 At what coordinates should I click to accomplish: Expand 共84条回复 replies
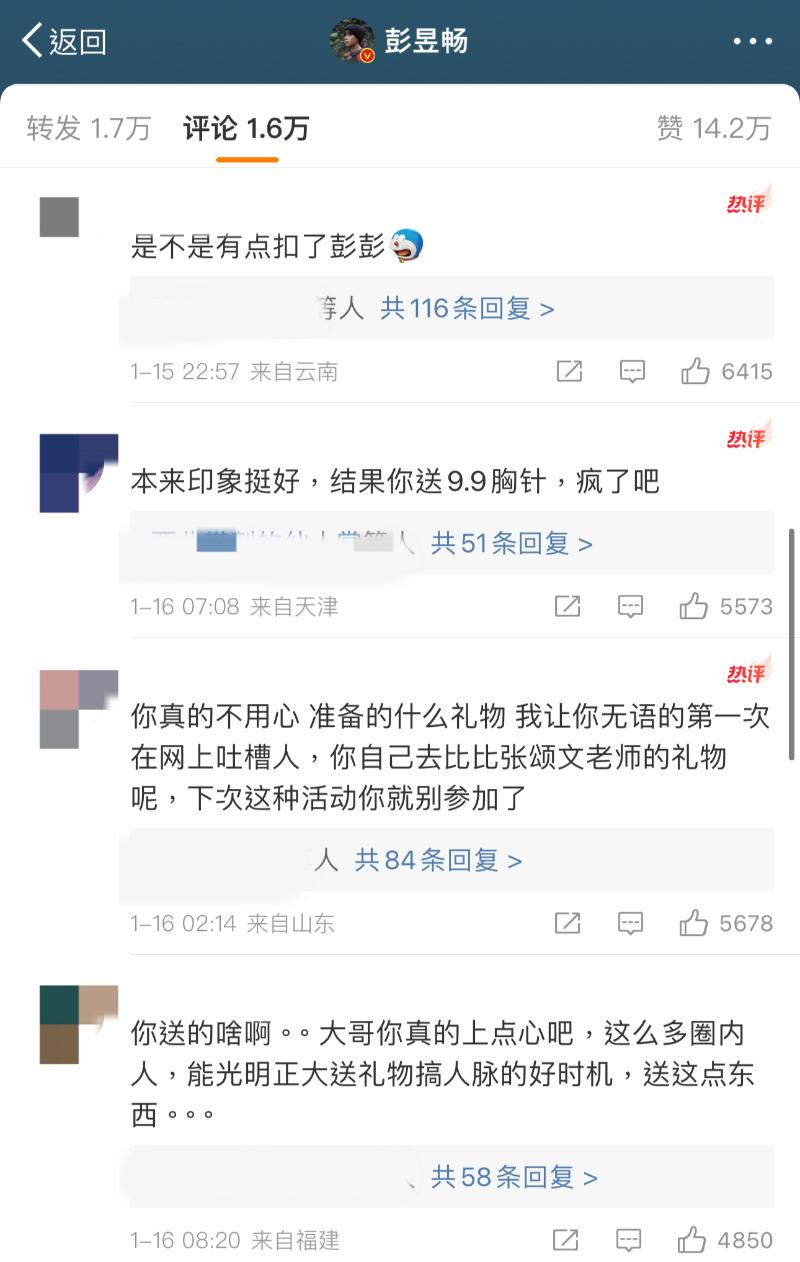[438, 860]
